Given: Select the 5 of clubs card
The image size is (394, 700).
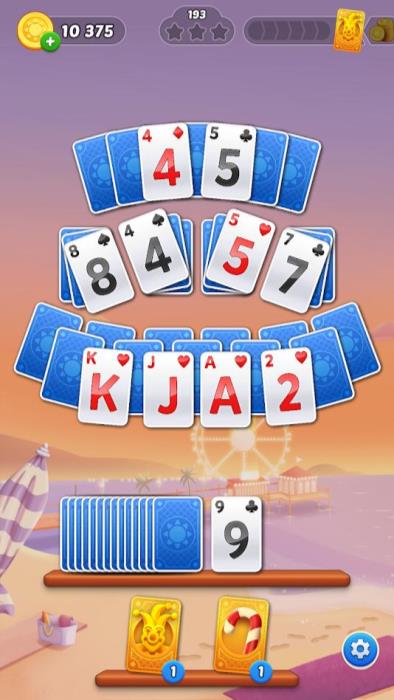Looking at the screenshot, I should point(229,162).
